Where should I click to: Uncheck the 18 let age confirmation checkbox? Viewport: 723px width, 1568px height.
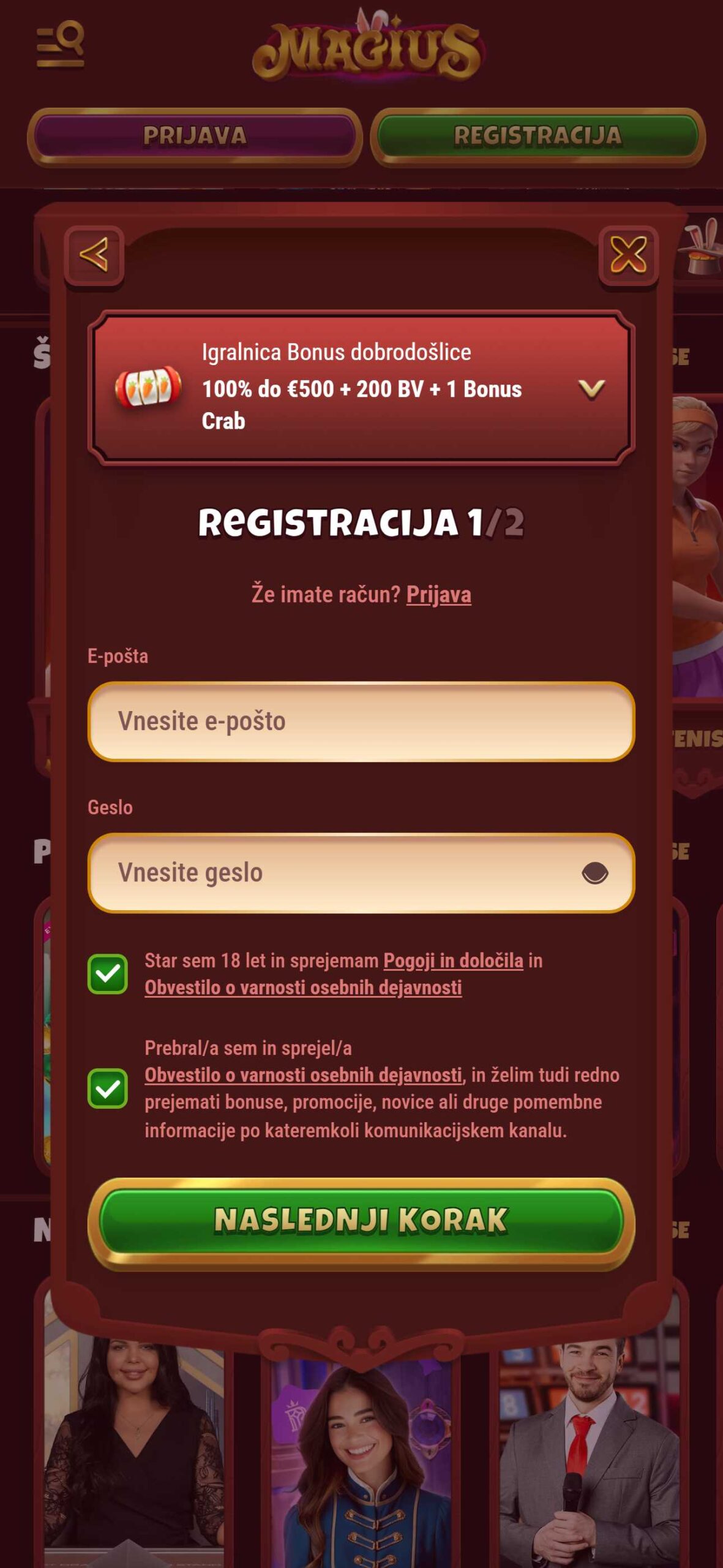(108, 973)
